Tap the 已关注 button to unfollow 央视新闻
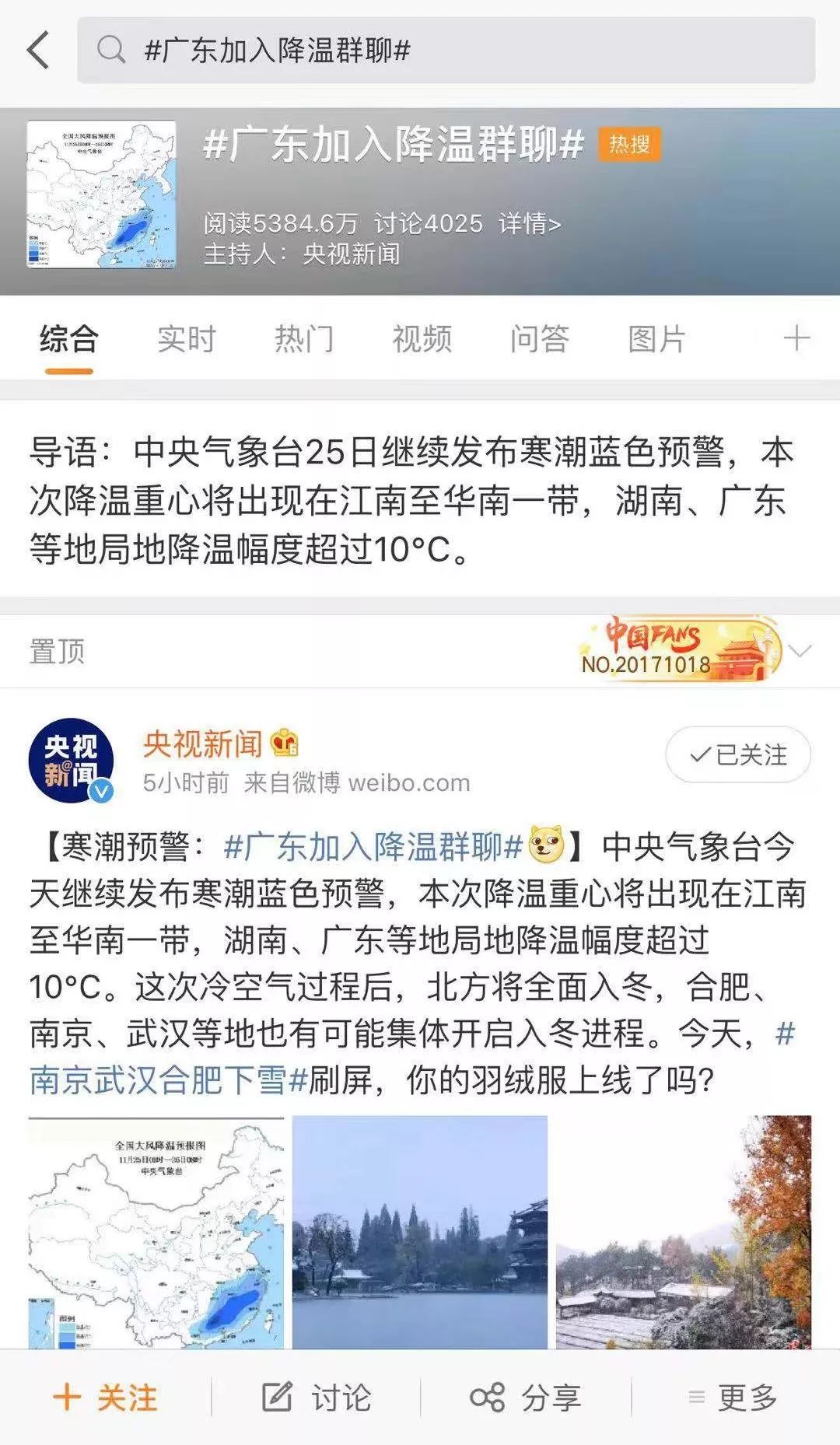The image size is (840, 1445). click(x=738, y=754)
